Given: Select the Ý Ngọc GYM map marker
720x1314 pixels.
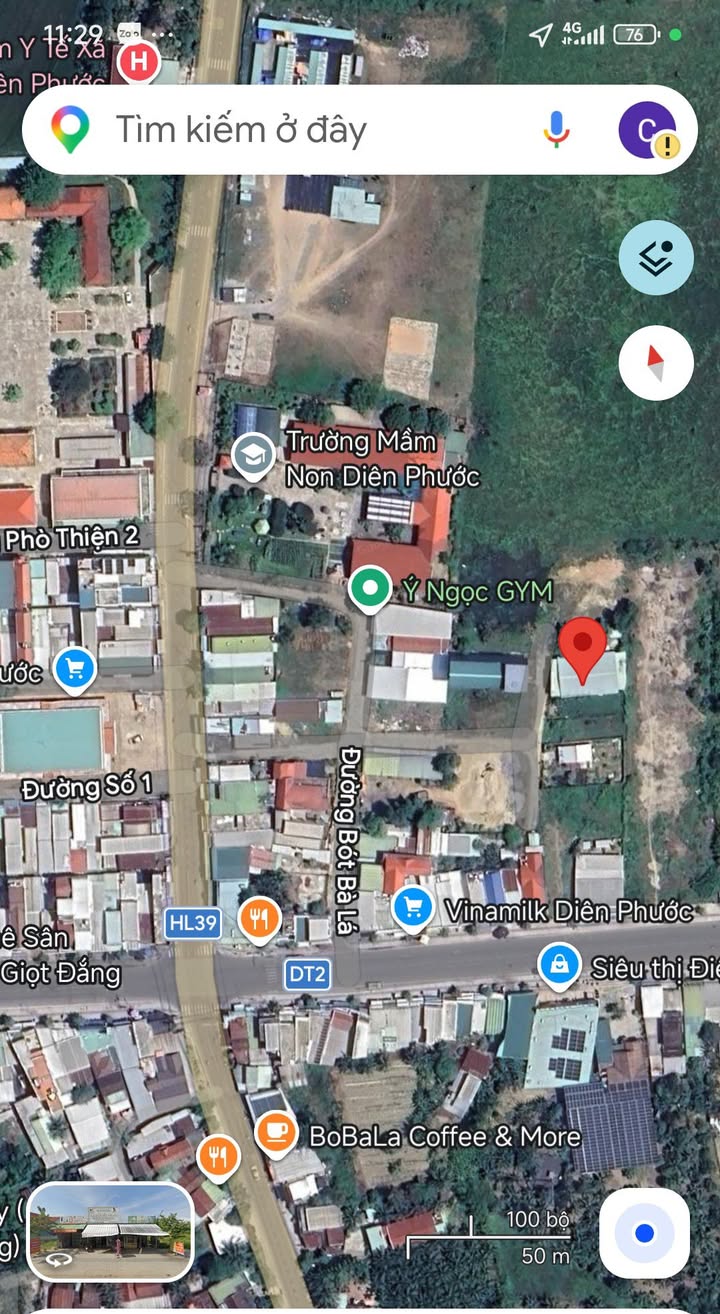Looking at the screenshot, I should pos(369,590).
